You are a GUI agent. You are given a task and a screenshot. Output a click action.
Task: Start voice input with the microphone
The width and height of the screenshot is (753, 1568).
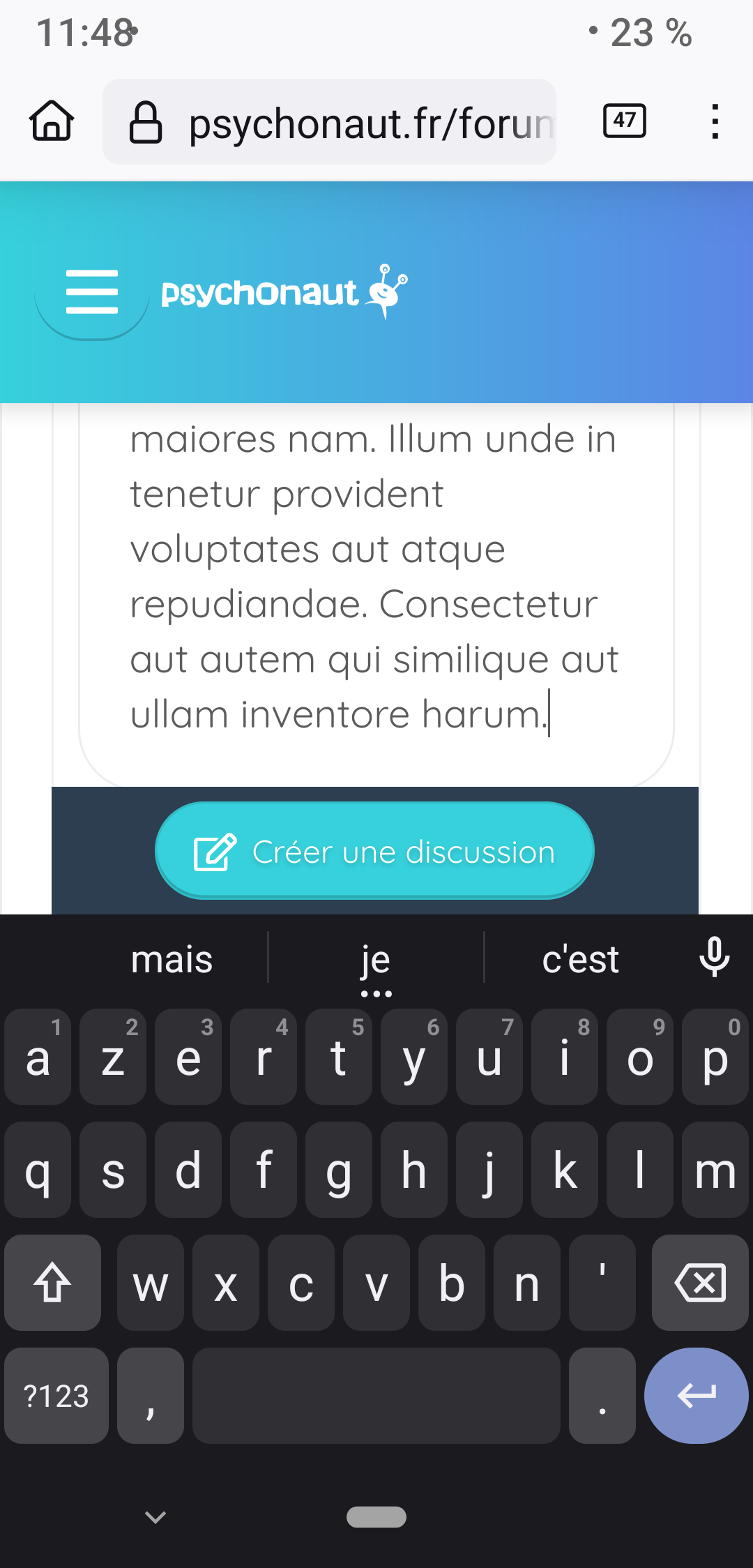(714, 958)
